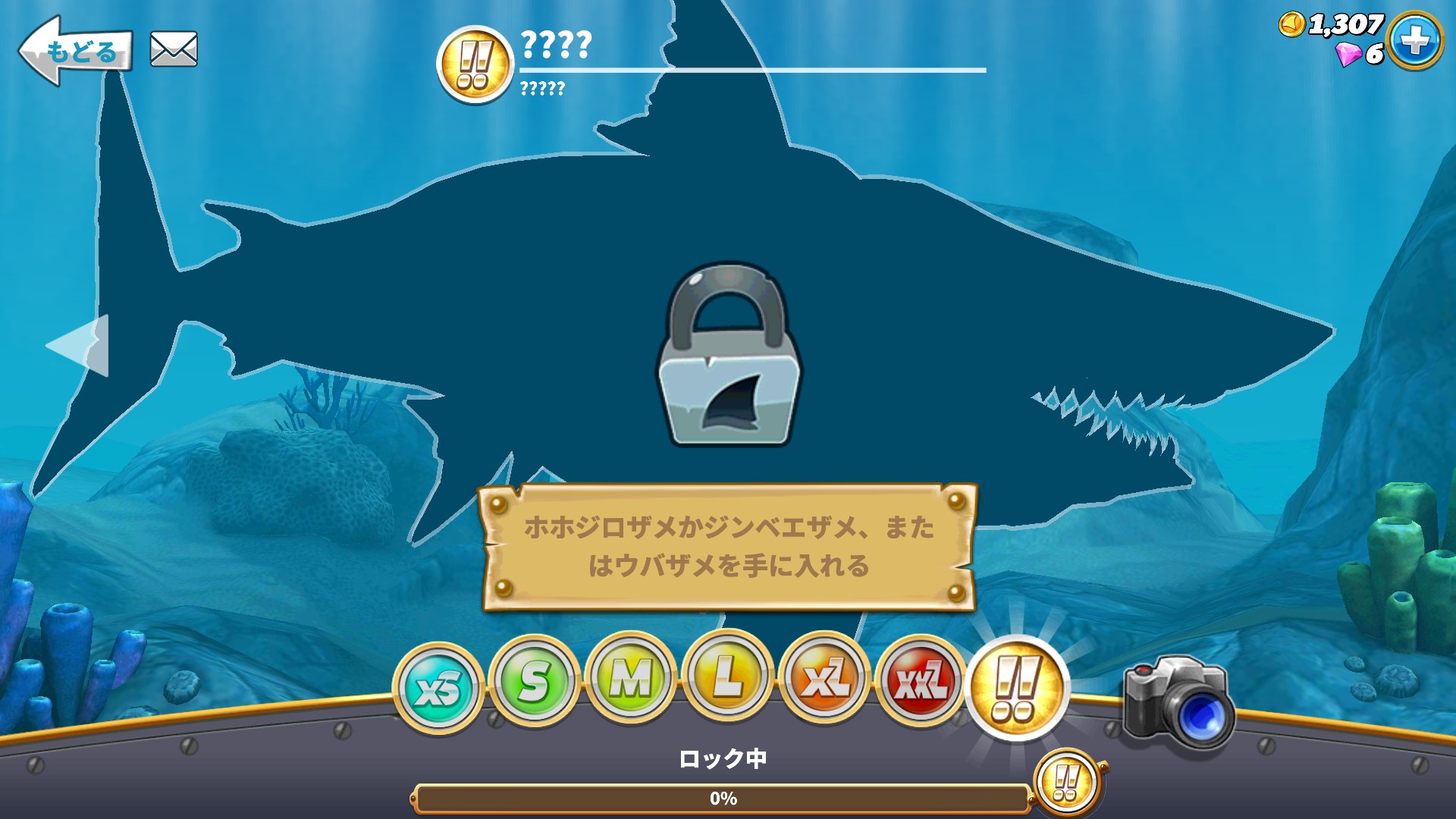Tap the もどる back arrow
The width and height of the screenshot is (1456, 819).
pyautogui.click(x=74, y=51)
